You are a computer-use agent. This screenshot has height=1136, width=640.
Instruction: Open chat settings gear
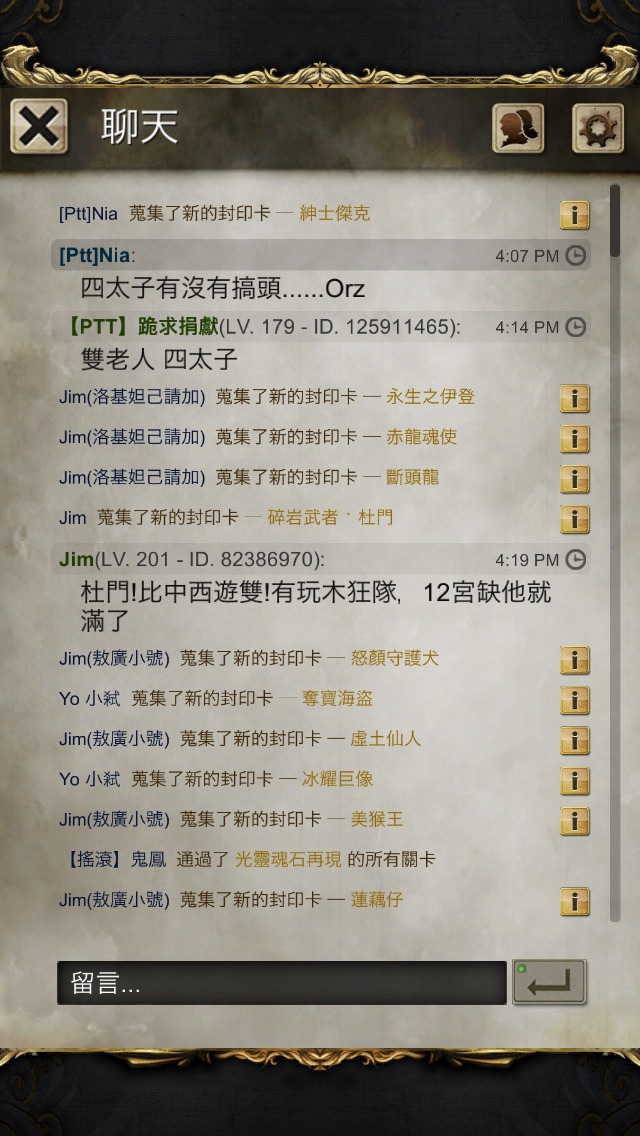tap(598, 128)
